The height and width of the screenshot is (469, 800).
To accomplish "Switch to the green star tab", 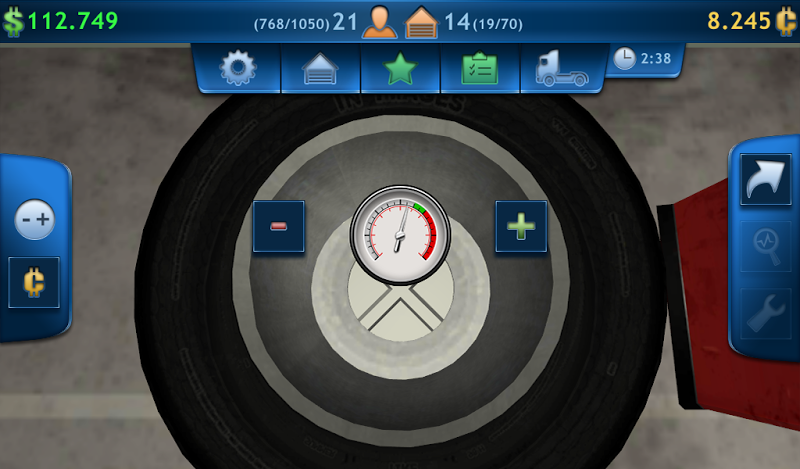I will (400, 68).
